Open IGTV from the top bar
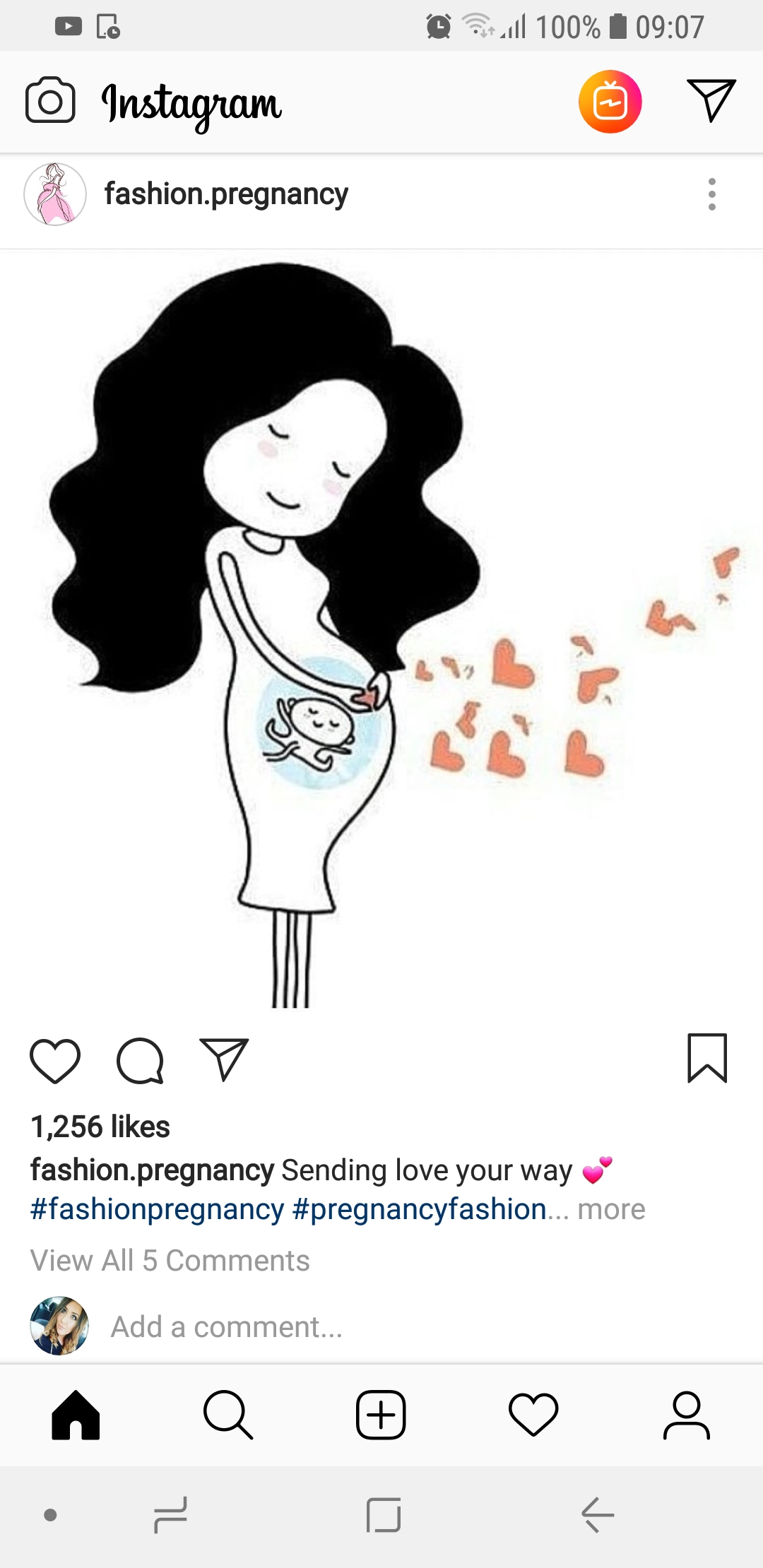Screen dimensions: 763x1568 coord(610,102)
